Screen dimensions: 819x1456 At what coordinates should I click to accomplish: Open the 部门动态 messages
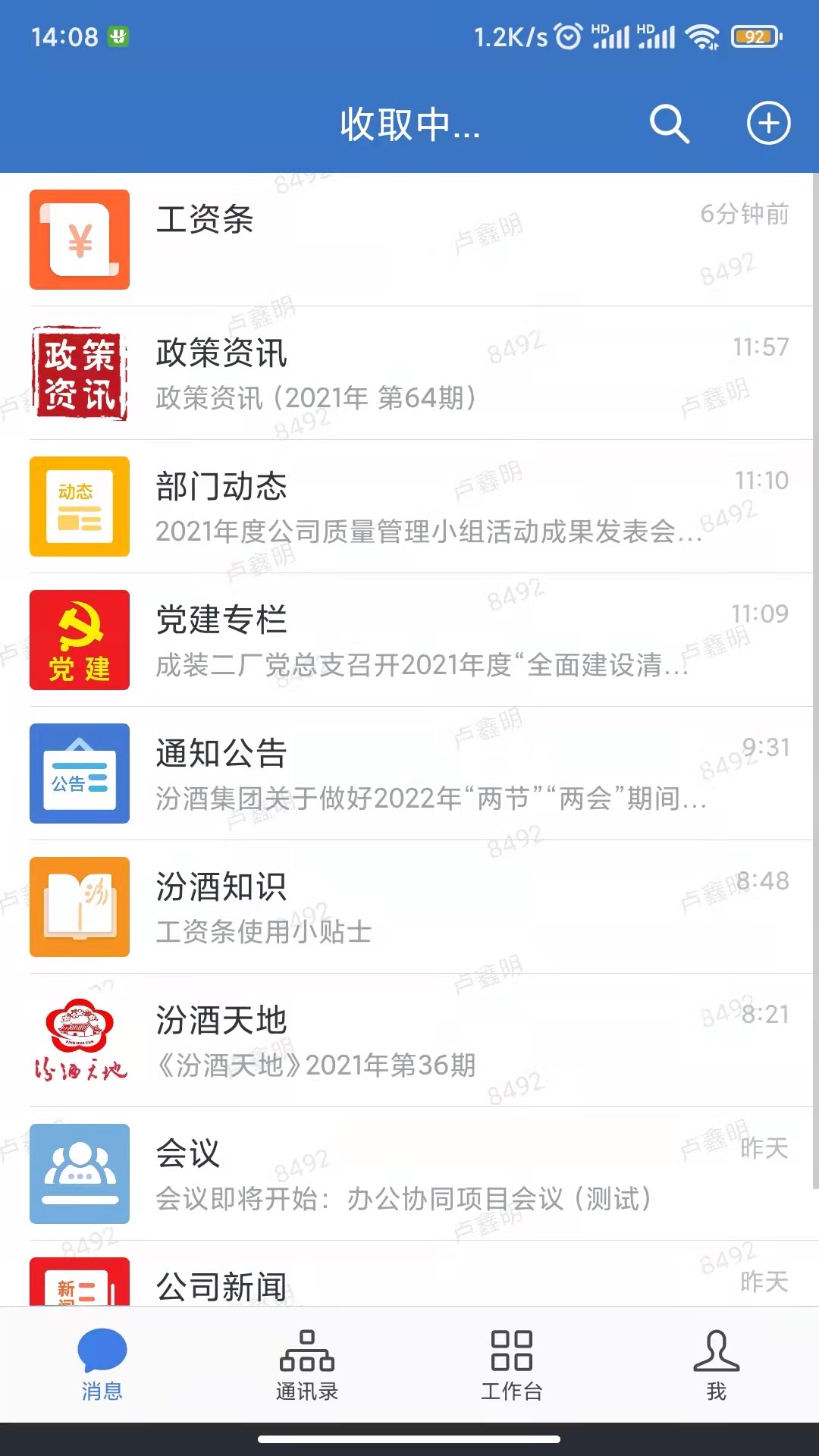coord(409,507)
